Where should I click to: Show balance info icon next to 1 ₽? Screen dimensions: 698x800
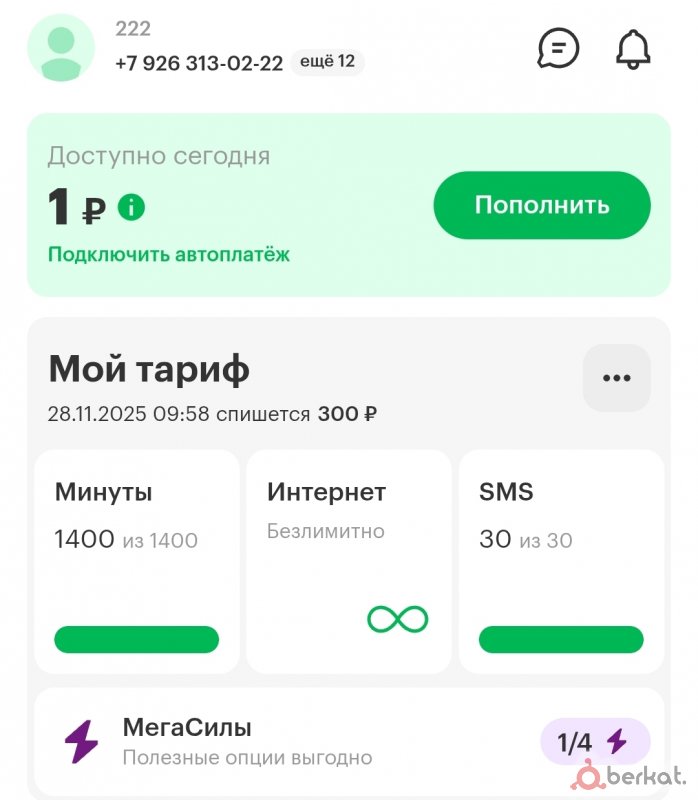pyautogui.click(x=131, y=208)
